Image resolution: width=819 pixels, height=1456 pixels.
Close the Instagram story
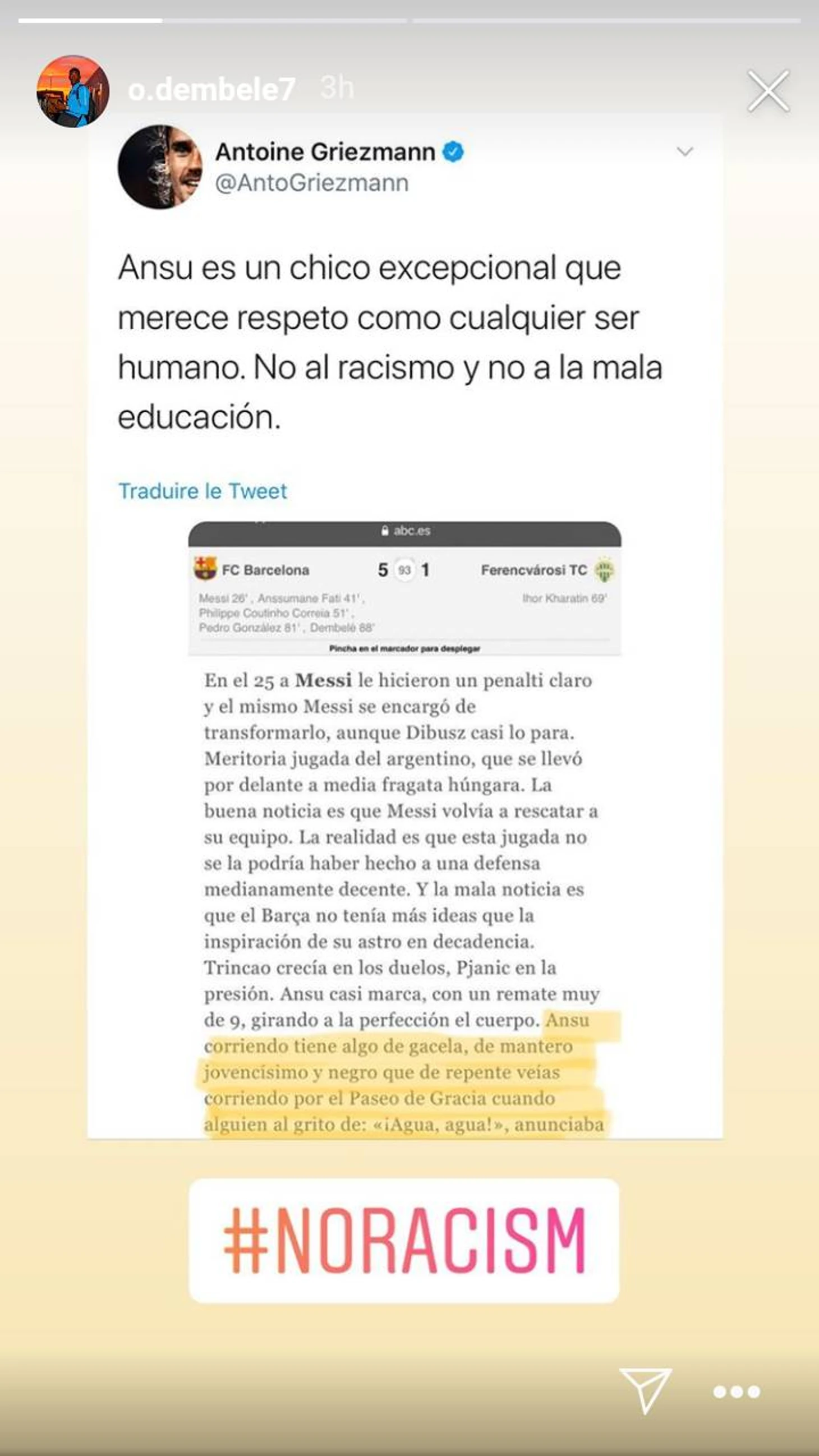coord(768,91)
